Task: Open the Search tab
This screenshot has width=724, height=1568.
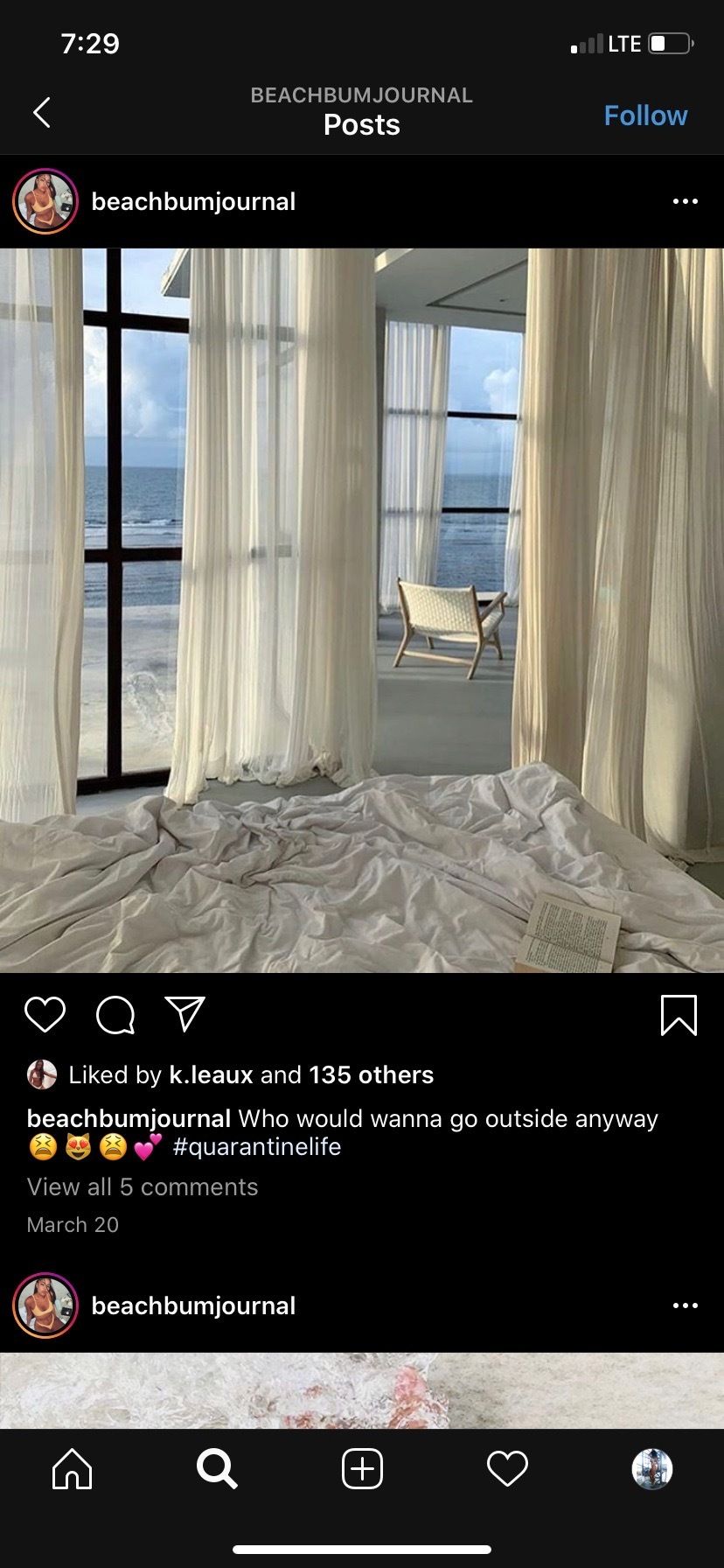Action: tap(217, 1468)
